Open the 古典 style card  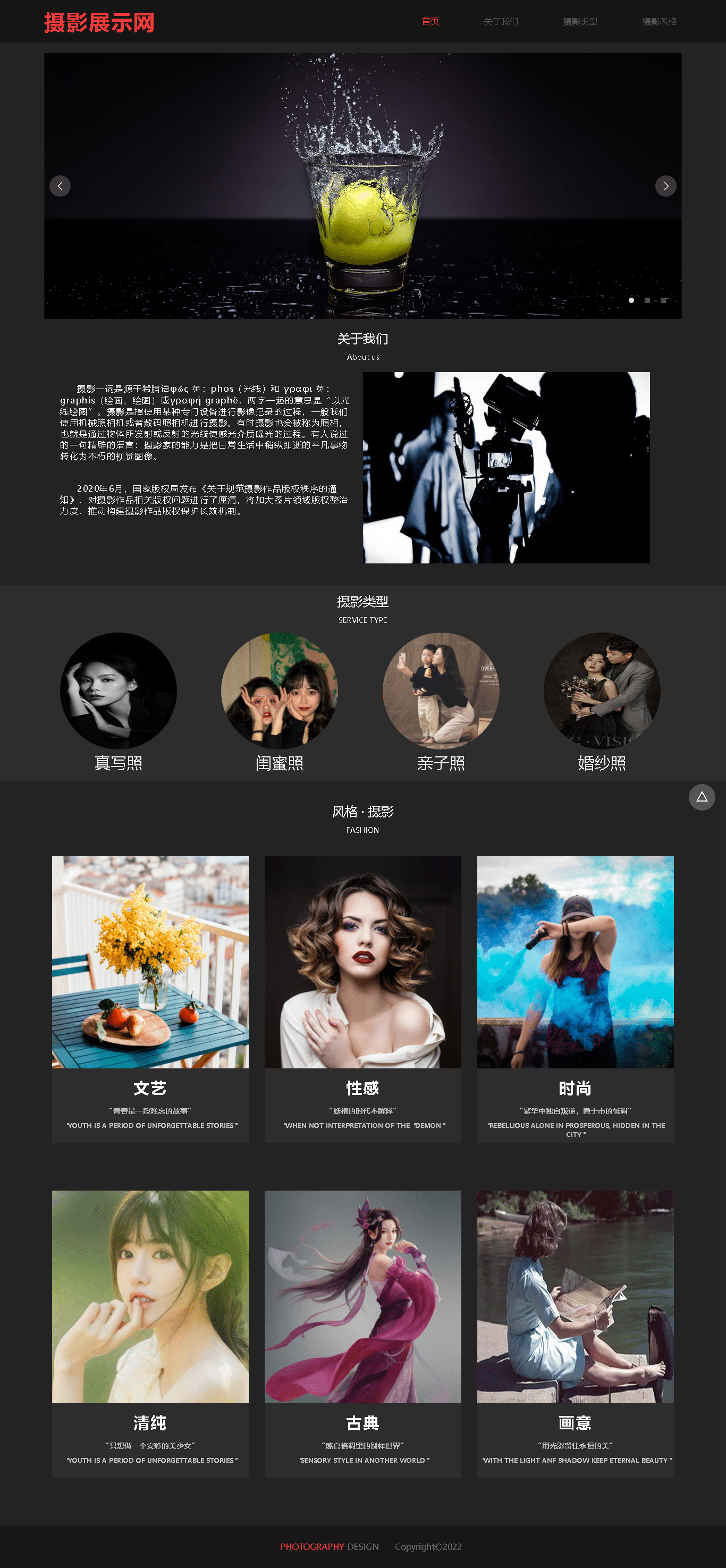362,1334
